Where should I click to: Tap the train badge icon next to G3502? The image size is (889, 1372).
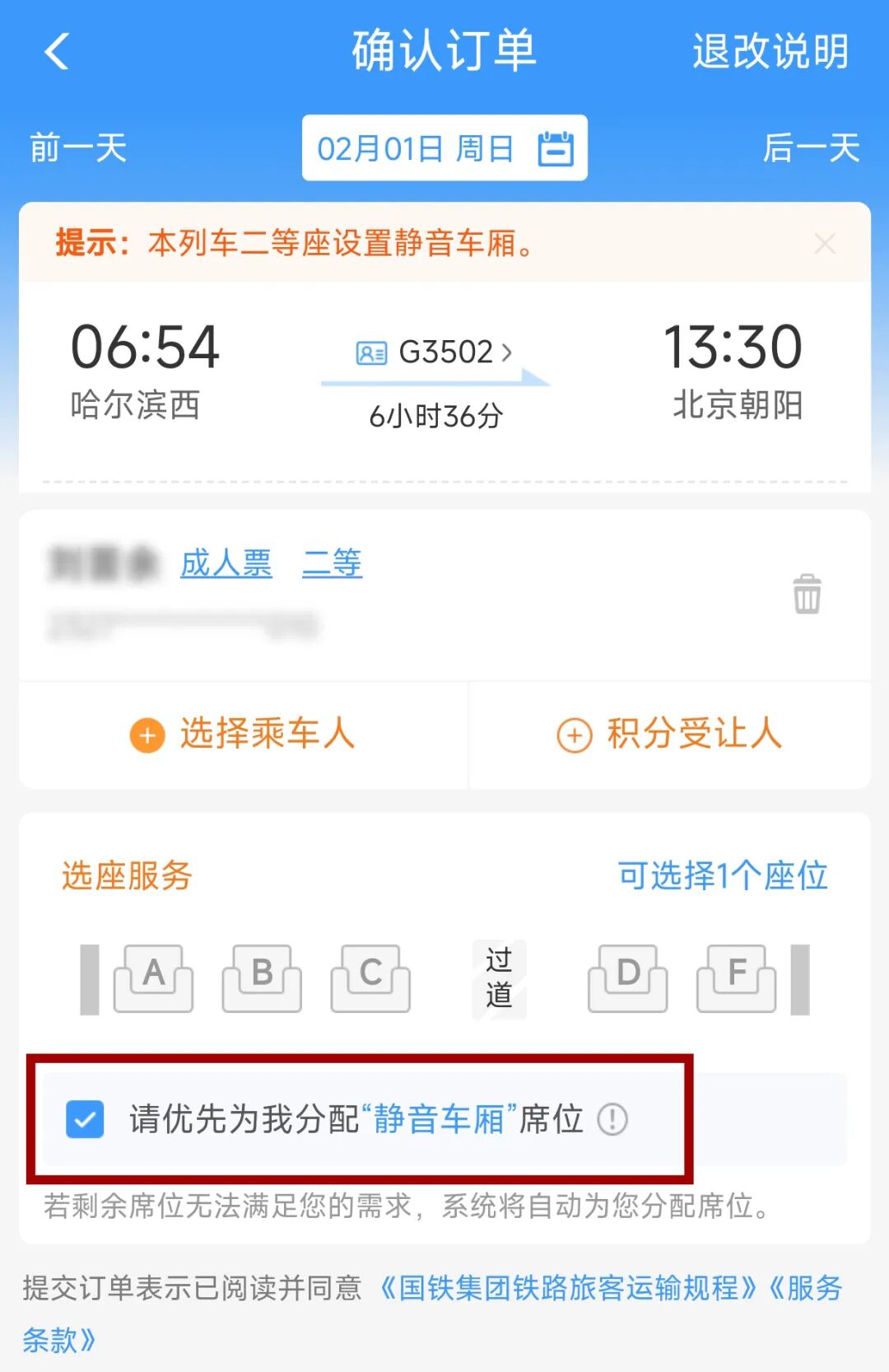[x=370, y=352]
